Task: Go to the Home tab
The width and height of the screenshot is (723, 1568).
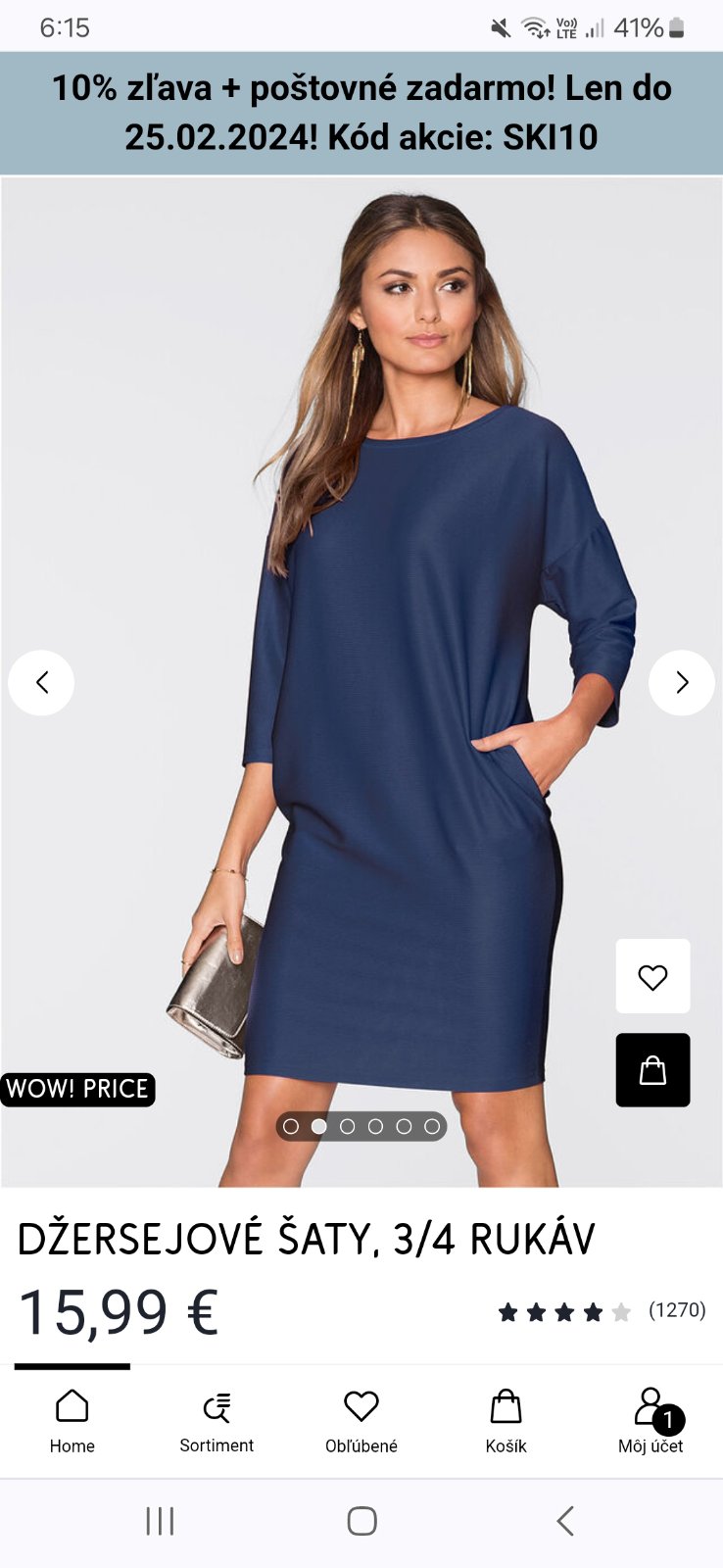Action: [72, 1421]
